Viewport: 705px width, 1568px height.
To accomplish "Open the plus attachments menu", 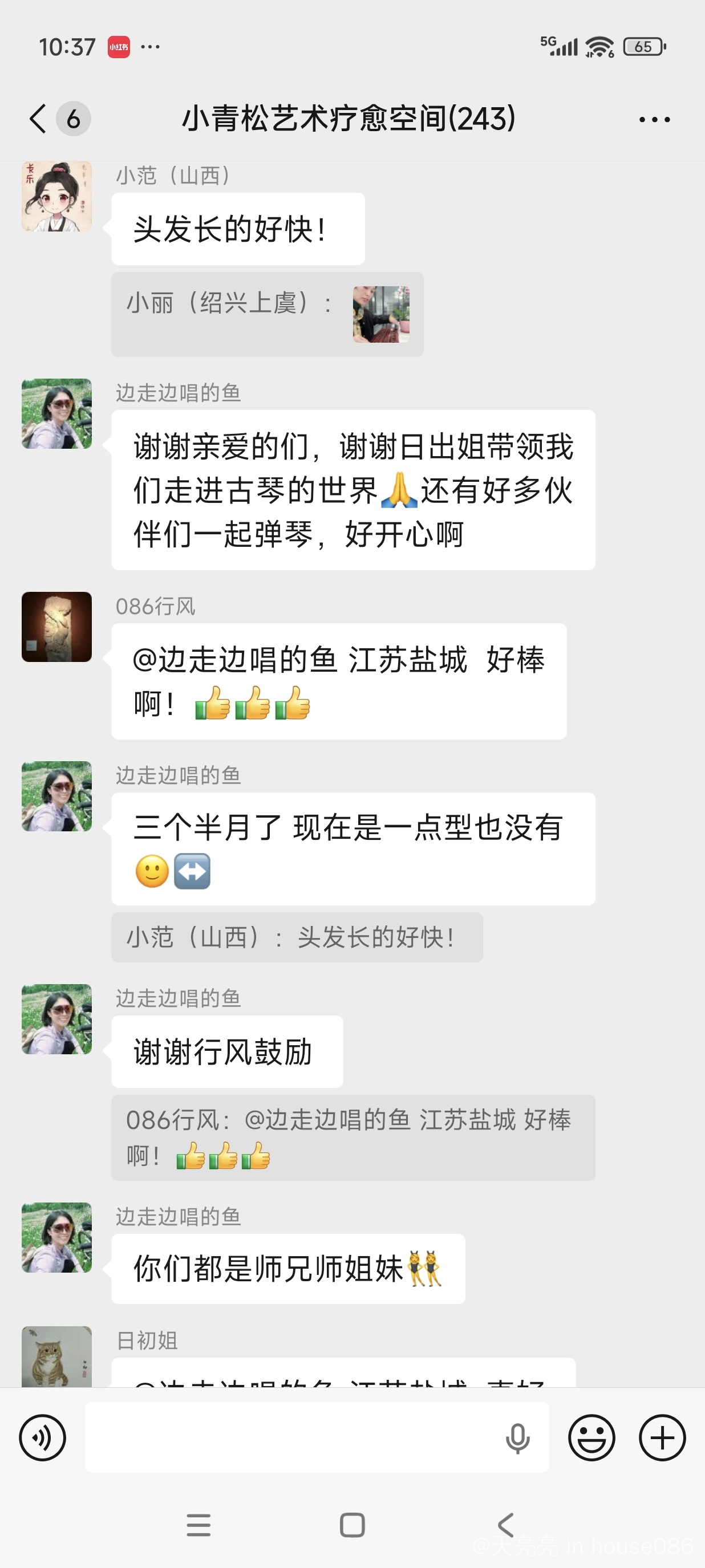I will pyautogui.click(x=662, y=1438).
